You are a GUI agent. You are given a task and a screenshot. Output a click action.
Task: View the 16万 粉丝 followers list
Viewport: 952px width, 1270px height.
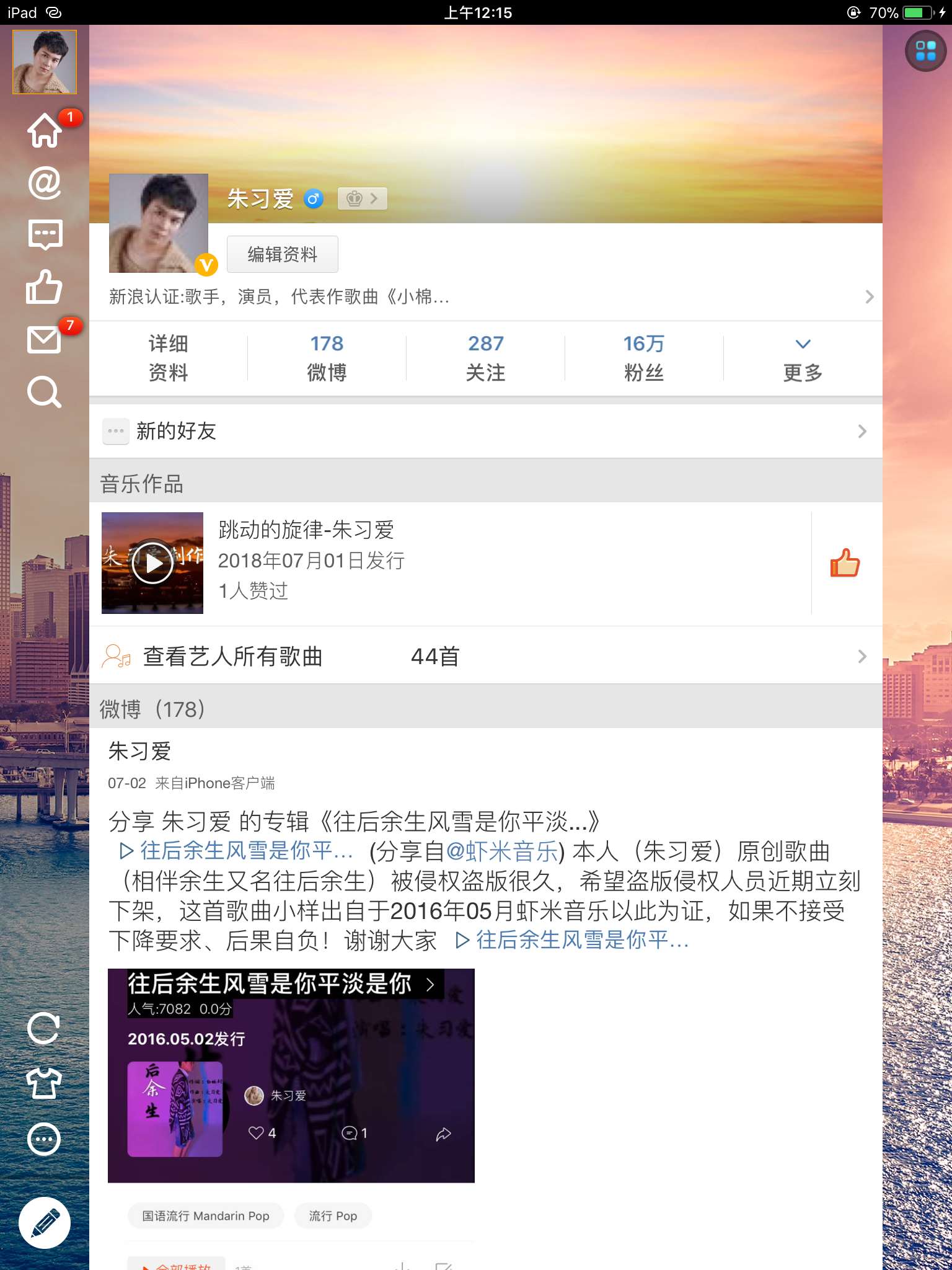(644, 358)
